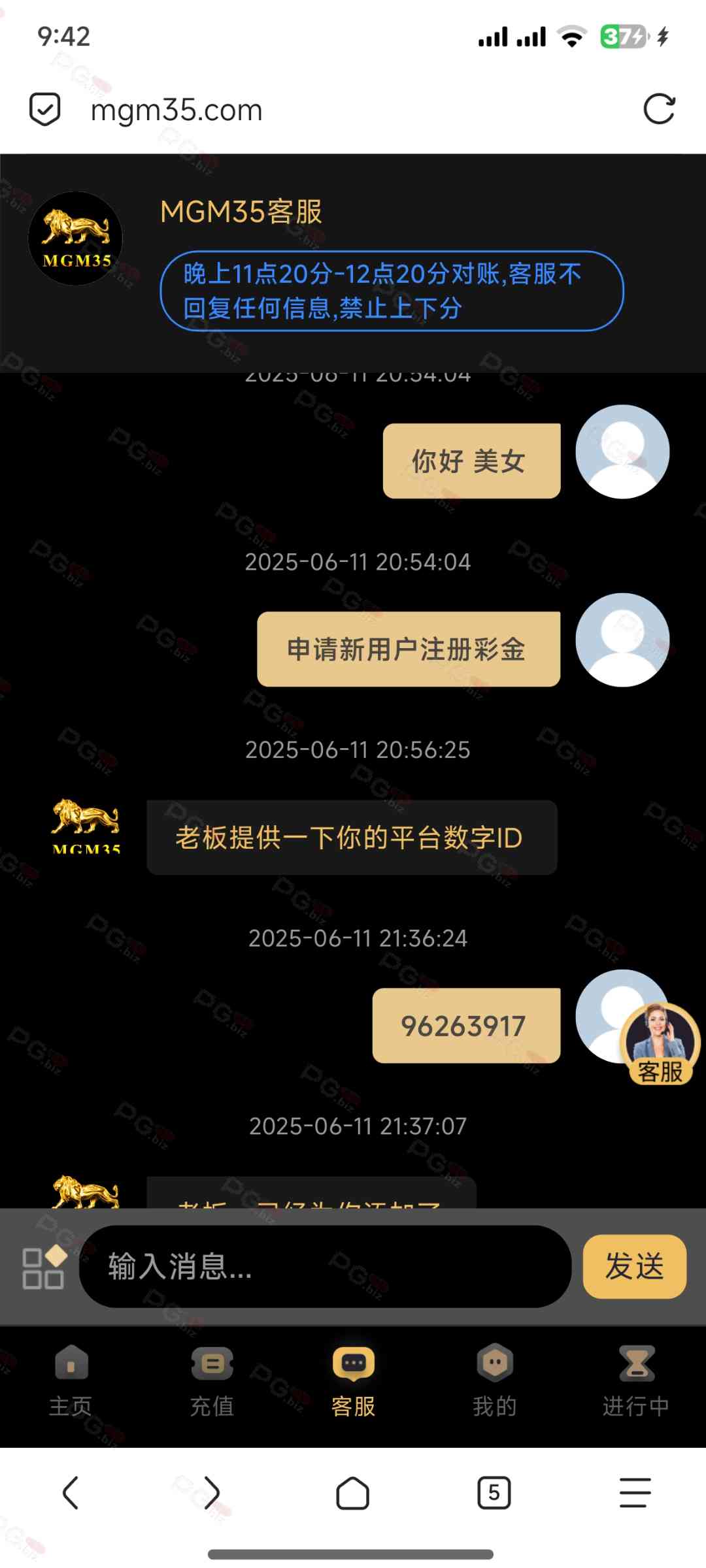Go back with browser back arrow
This screenshot has height=1568, width=706.
coord(71,1493)
